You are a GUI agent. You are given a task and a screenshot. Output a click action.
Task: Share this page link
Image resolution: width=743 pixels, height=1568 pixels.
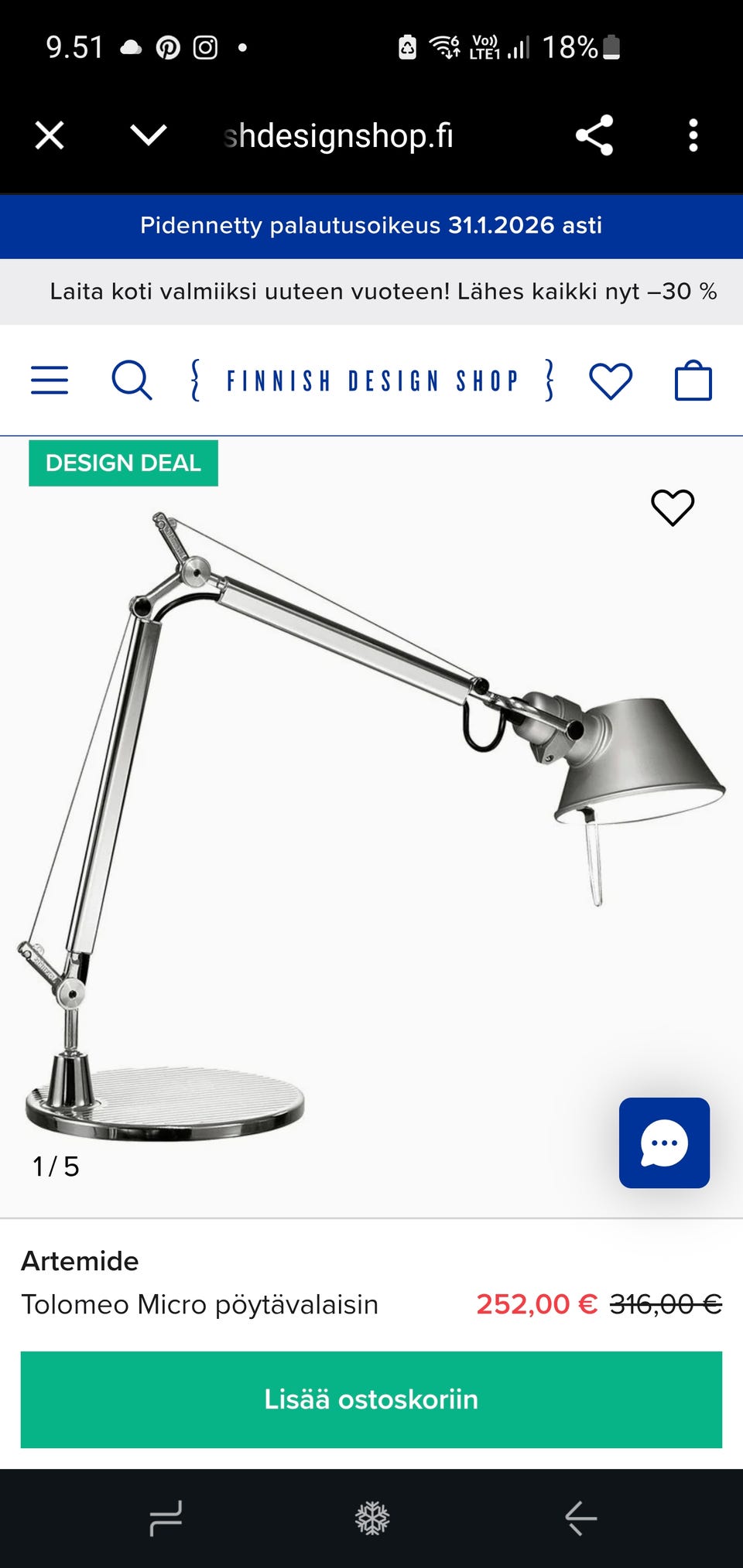point(594,135)
